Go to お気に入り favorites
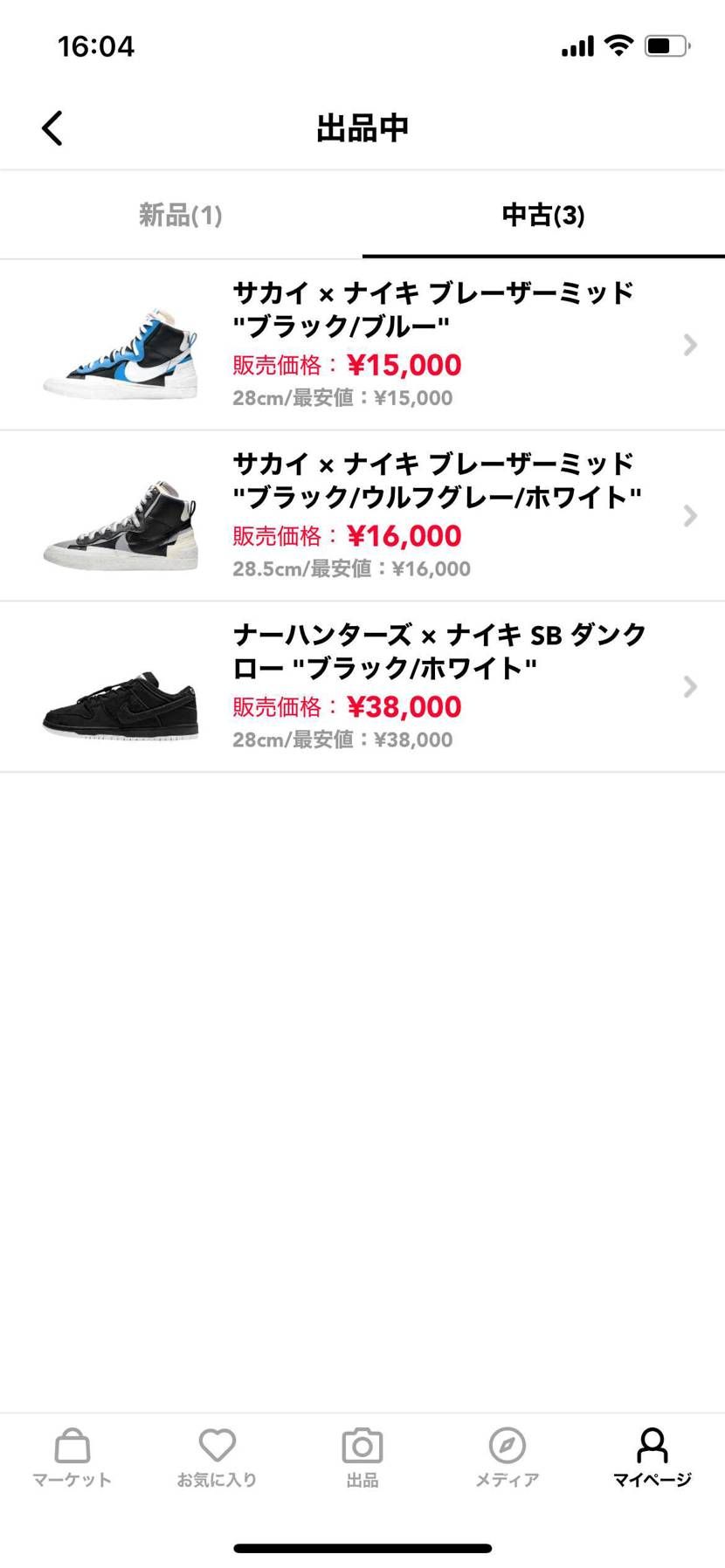 click(x=217, y=1458)
